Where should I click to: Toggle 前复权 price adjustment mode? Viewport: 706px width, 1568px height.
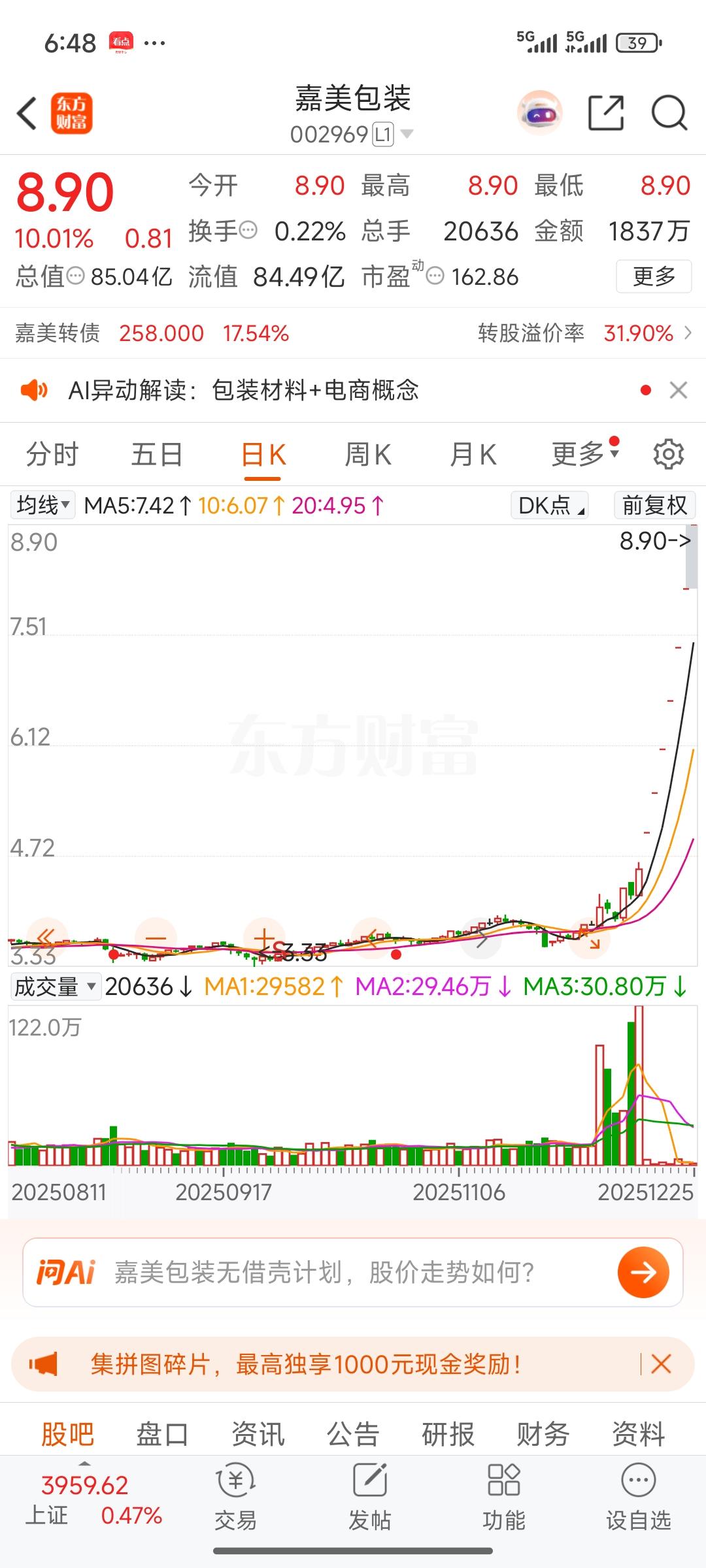click(x=654, y=504)
